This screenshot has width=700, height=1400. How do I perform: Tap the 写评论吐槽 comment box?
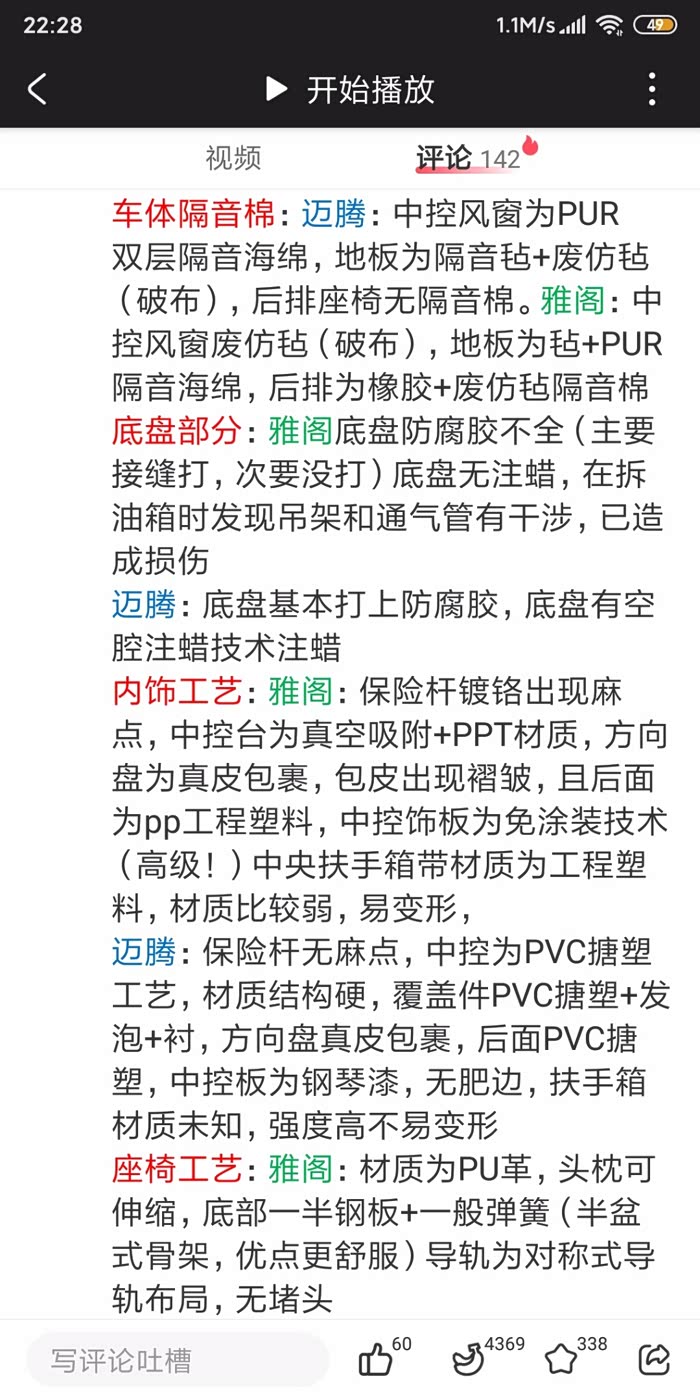tap(177, 1360)
